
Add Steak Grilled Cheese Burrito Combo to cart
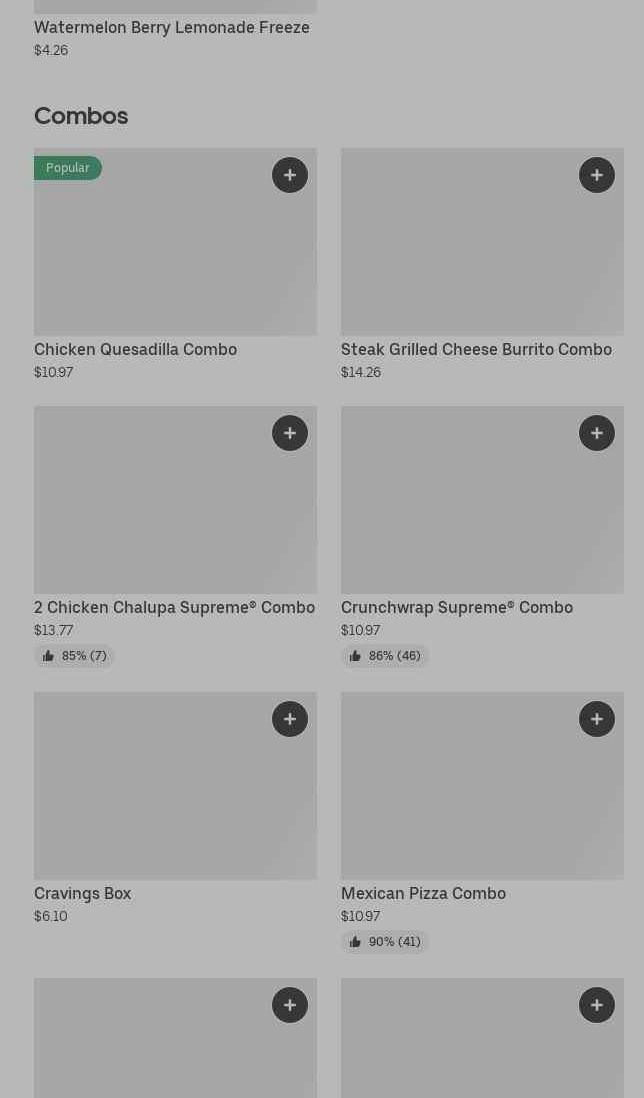tap(597, 175)
